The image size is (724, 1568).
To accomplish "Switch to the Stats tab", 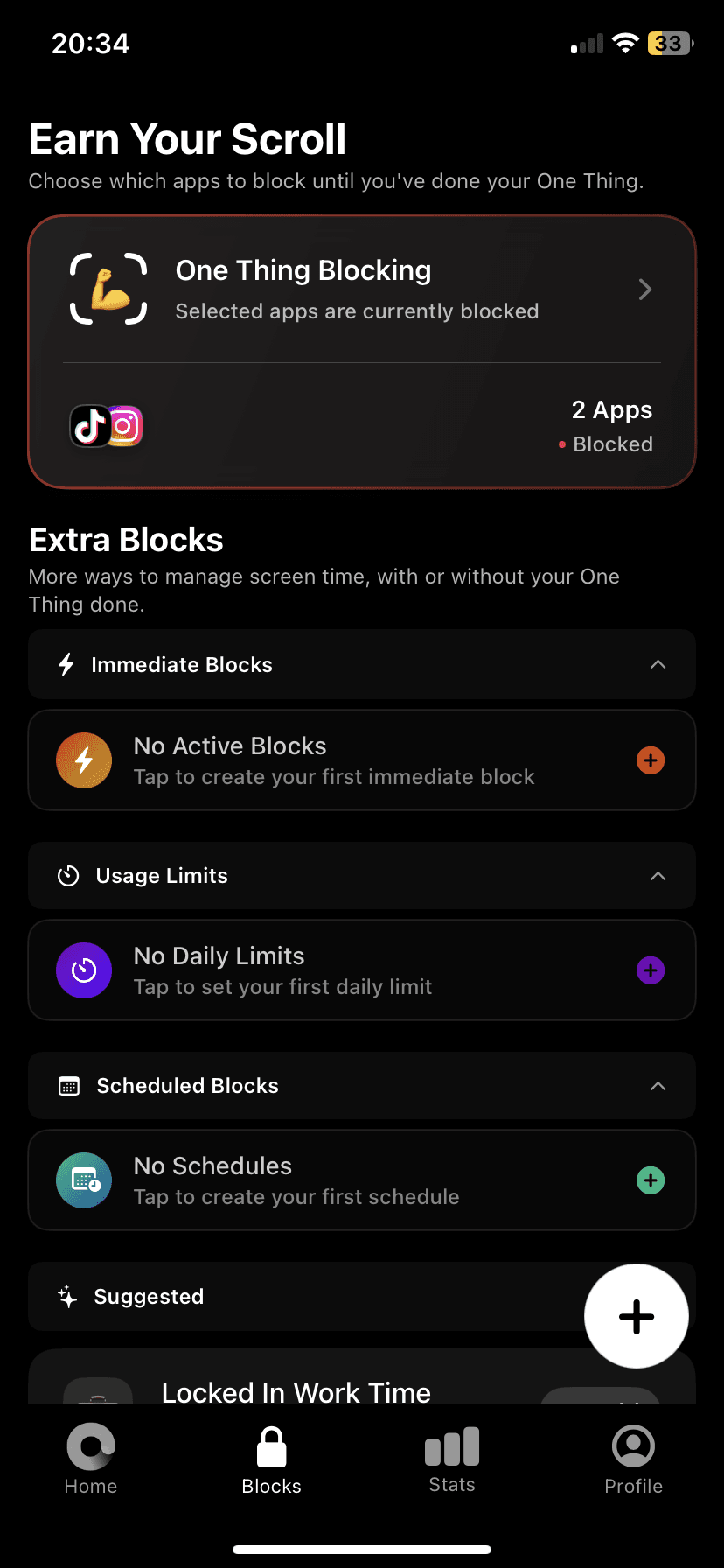I will [x=452, y=1459].
